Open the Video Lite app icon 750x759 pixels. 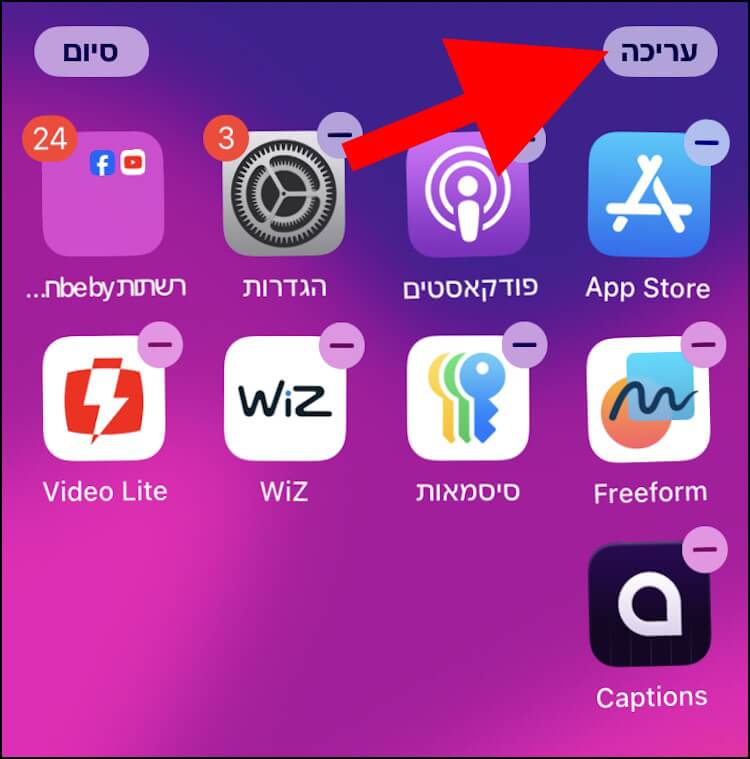(x=103, y=398)
